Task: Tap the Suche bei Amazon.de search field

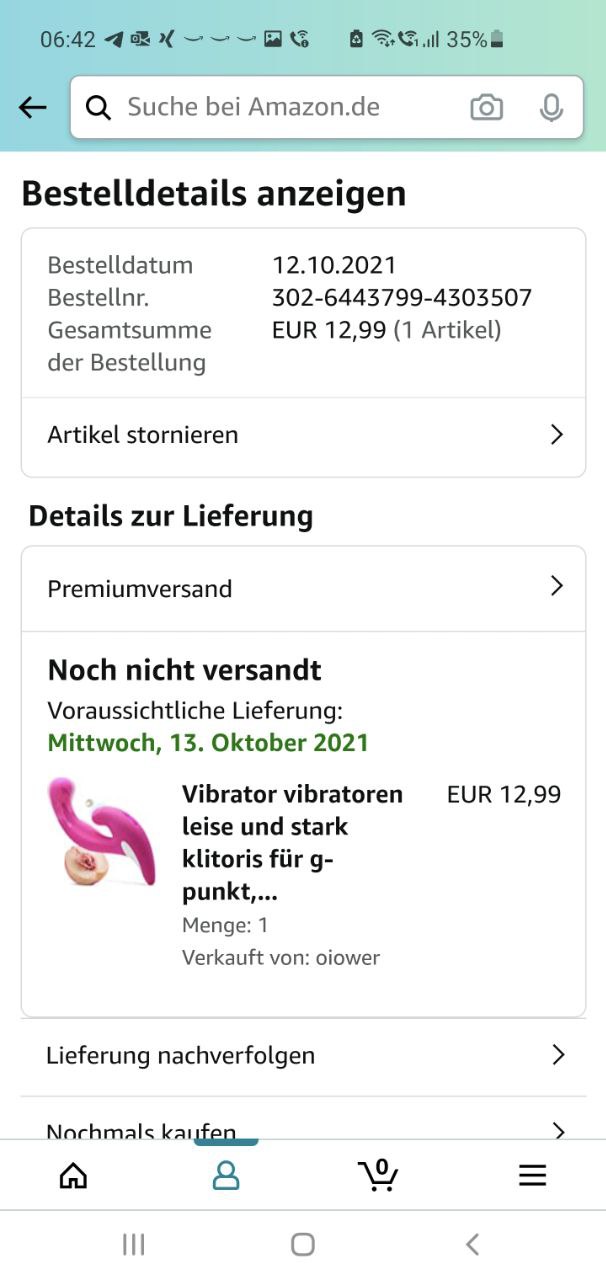Action: tap(270, 107)
